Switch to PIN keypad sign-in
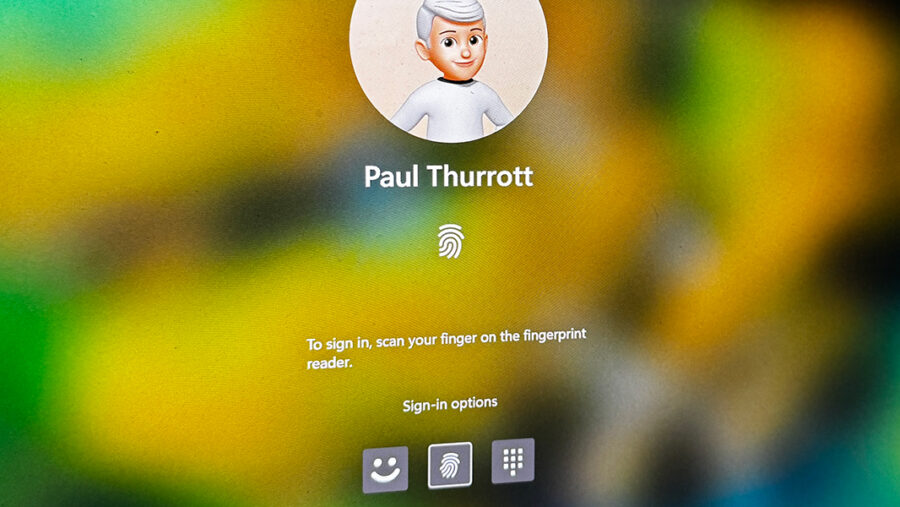Image resolution: width=900 pixels, height=507 pixels. 513,461
